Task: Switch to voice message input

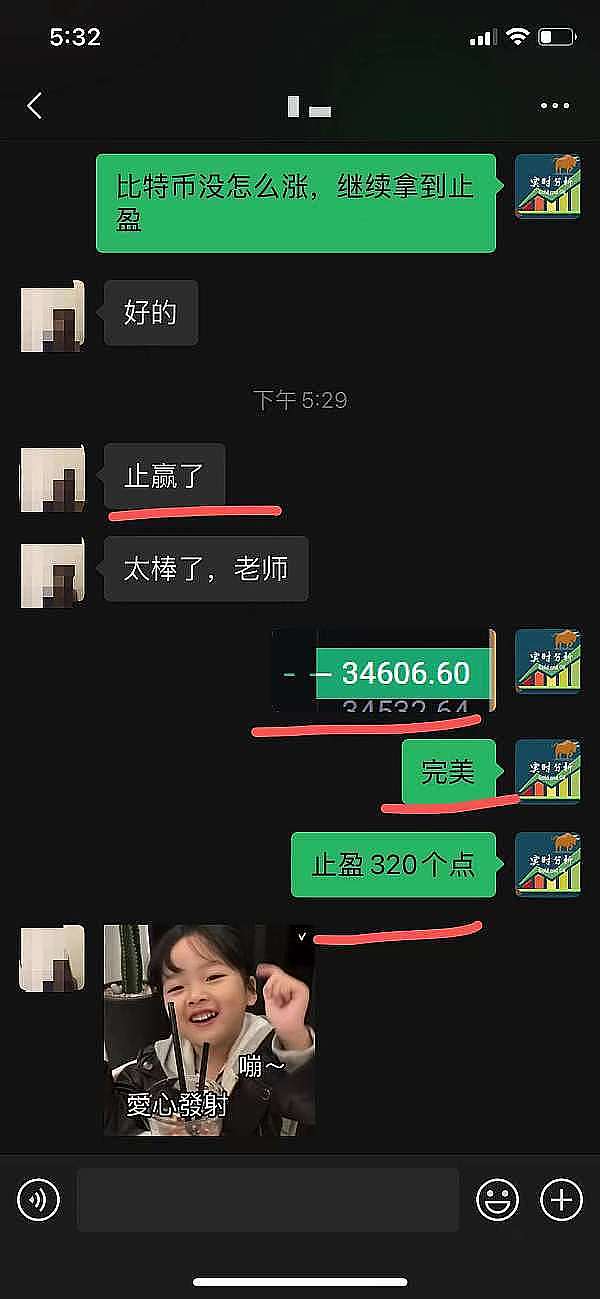Action: 39,1199
